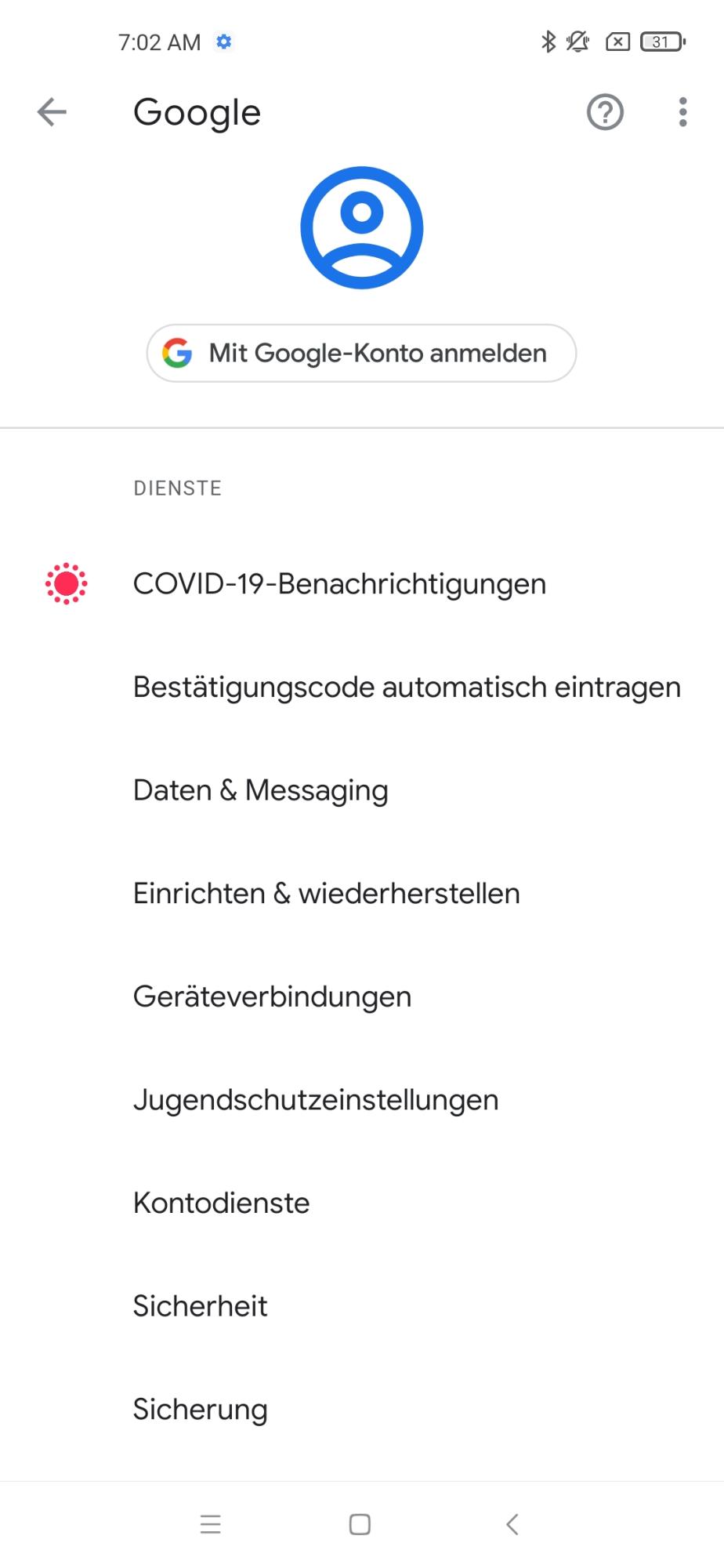Open Sicherung backup settings
Viewport: 724px width, 1568px height.
tap(201, 1410)
